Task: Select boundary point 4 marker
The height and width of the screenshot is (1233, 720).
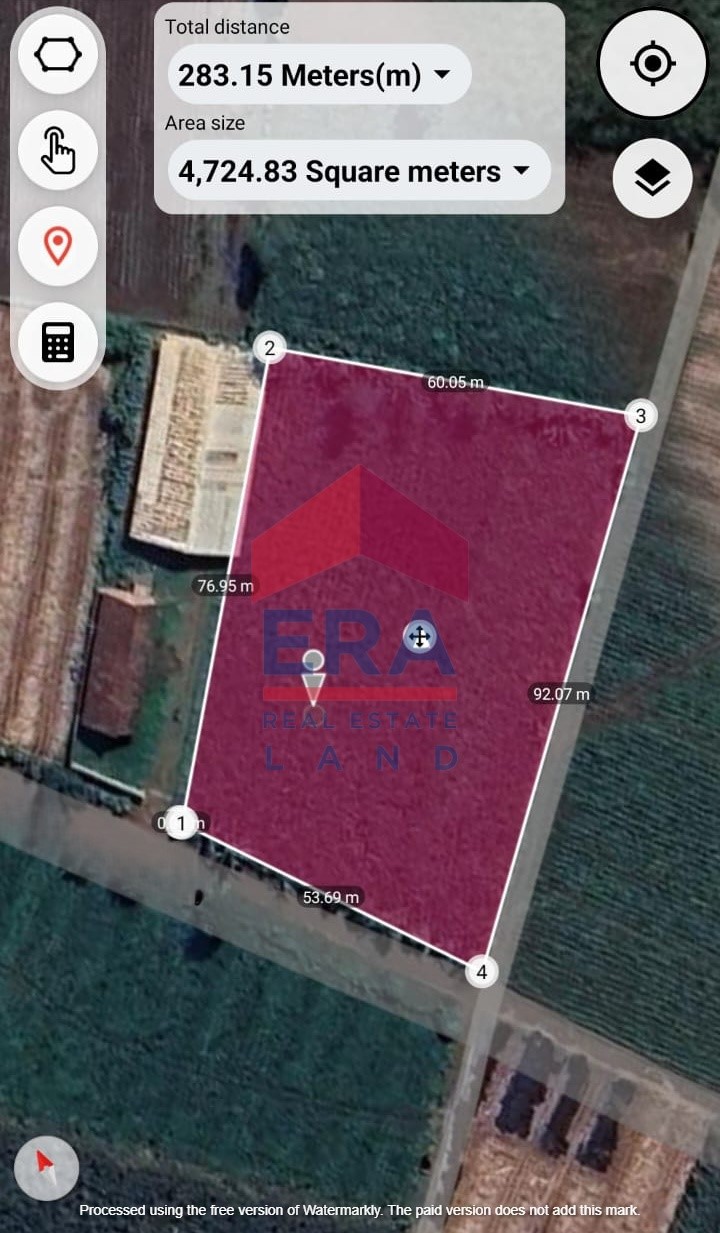Action: click(x=482, y=971)
